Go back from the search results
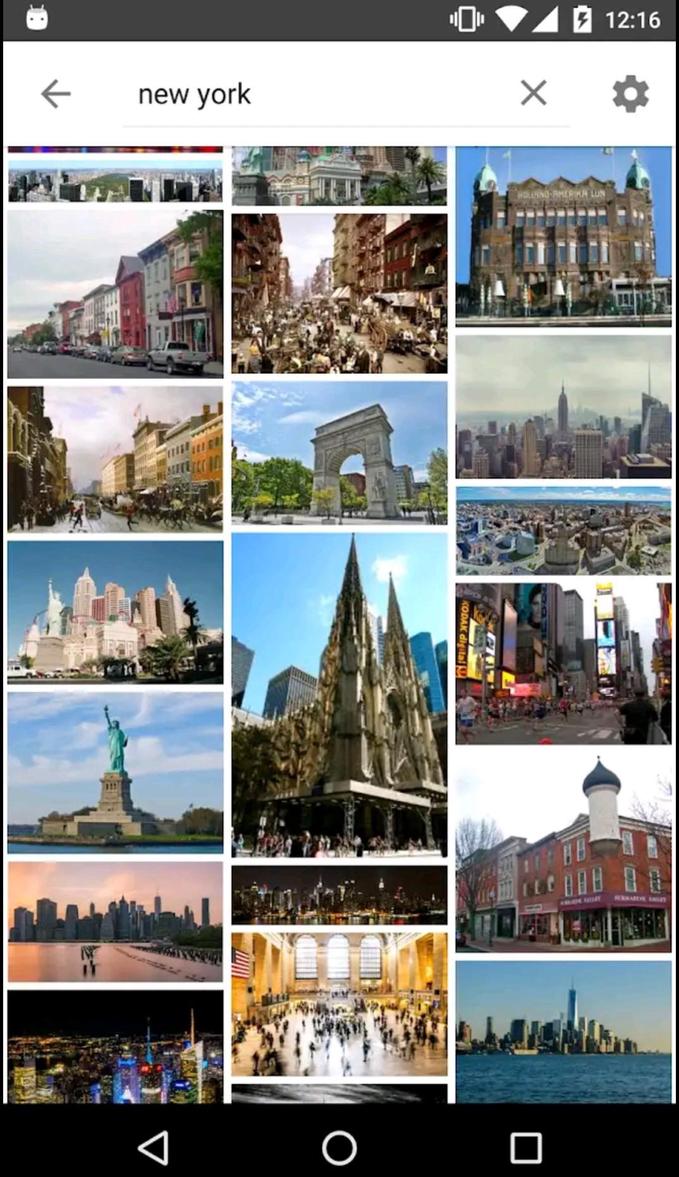679x1177 pixels. pyautogui.click(x=55, y=94)
